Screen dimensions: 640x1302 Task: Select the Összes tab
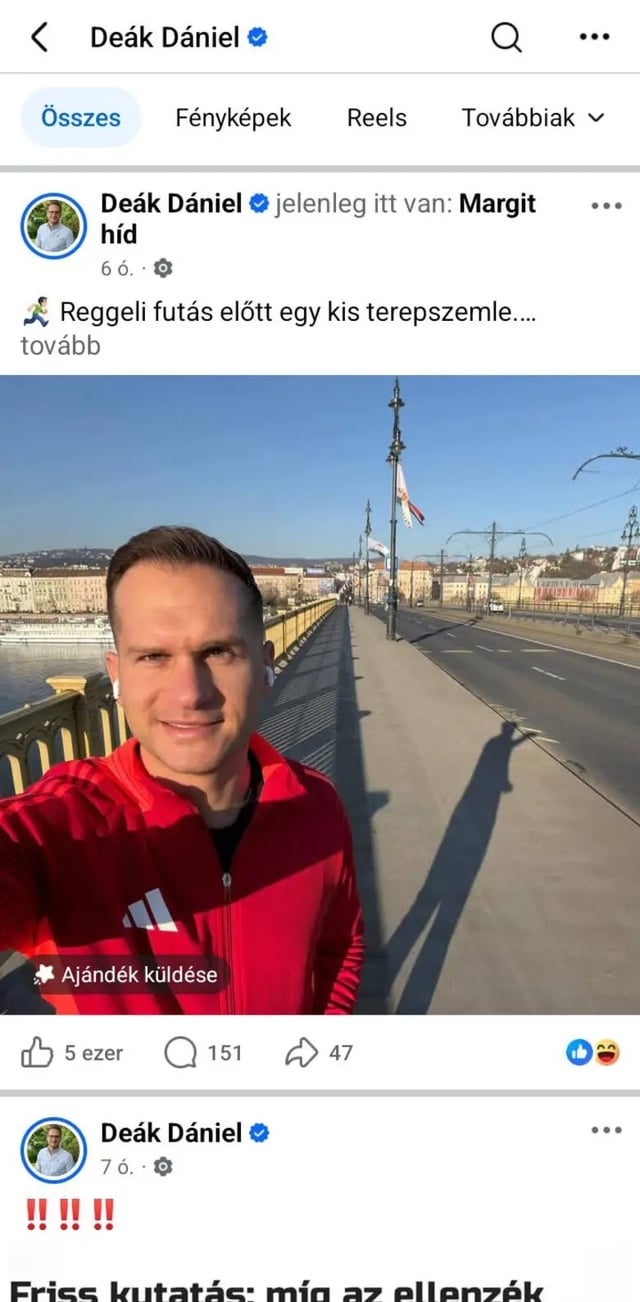(x=81, y=118)
